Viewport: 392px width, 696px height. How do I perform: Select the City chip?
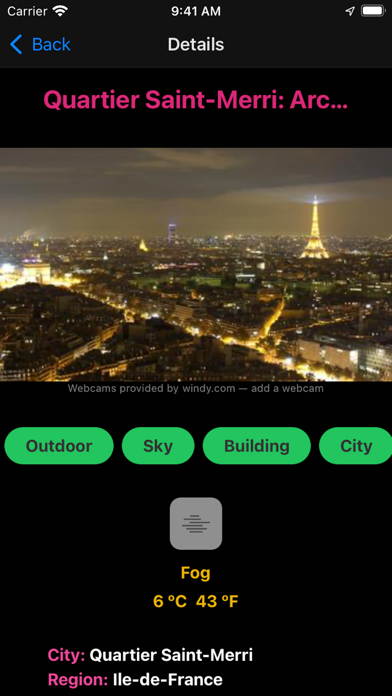(x=356, y=446)
